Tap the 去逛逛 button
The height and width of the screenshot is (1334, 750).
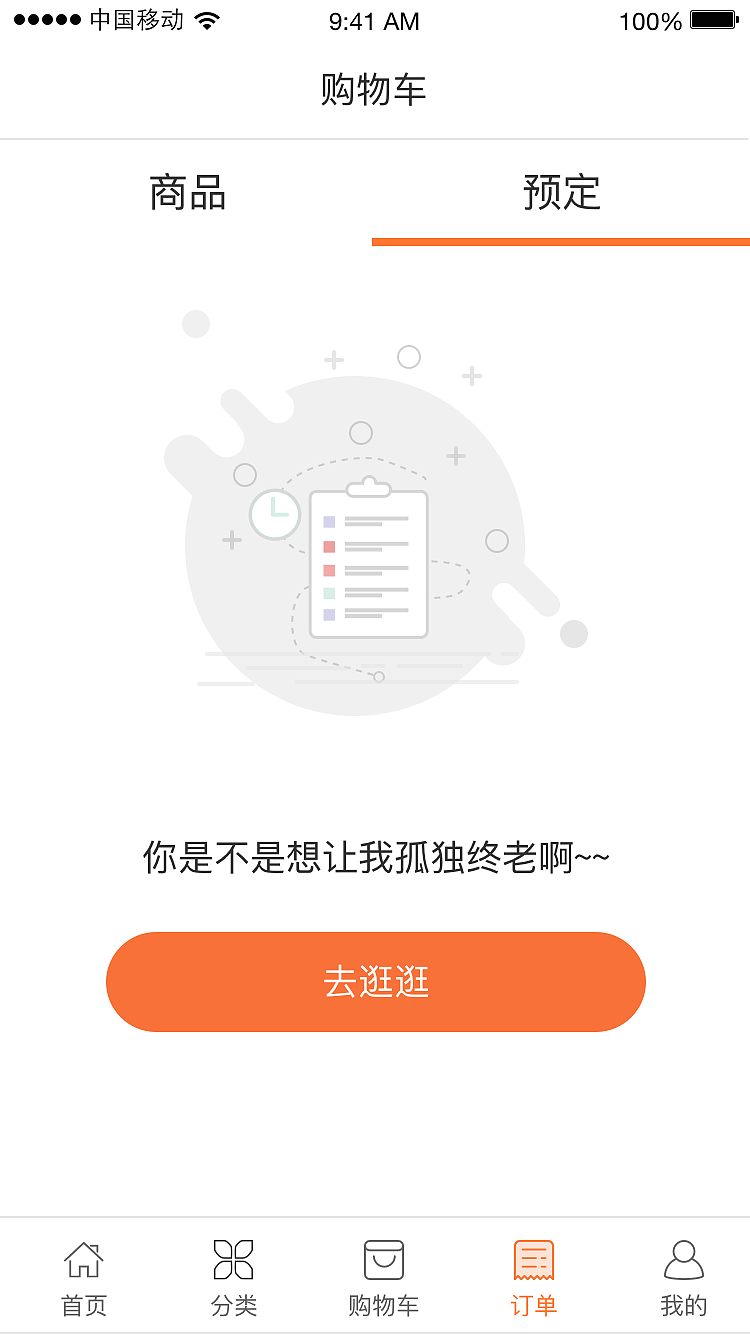(x=376, y=982)
